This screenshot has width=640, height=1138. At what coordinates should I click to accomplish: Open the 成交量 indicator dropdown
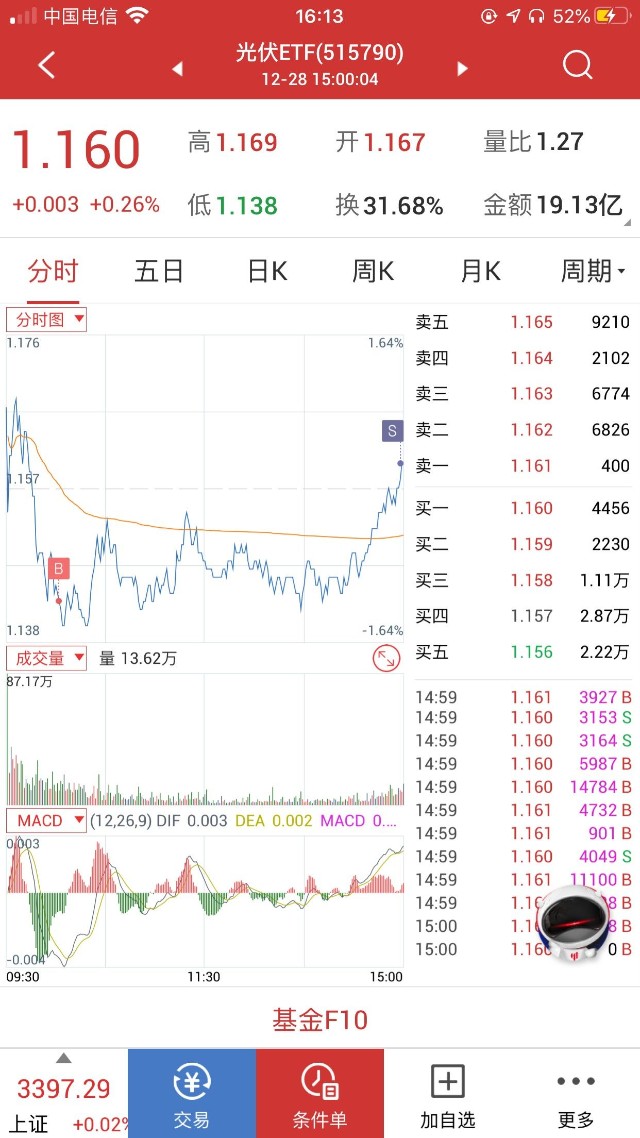tap(46, 658)
